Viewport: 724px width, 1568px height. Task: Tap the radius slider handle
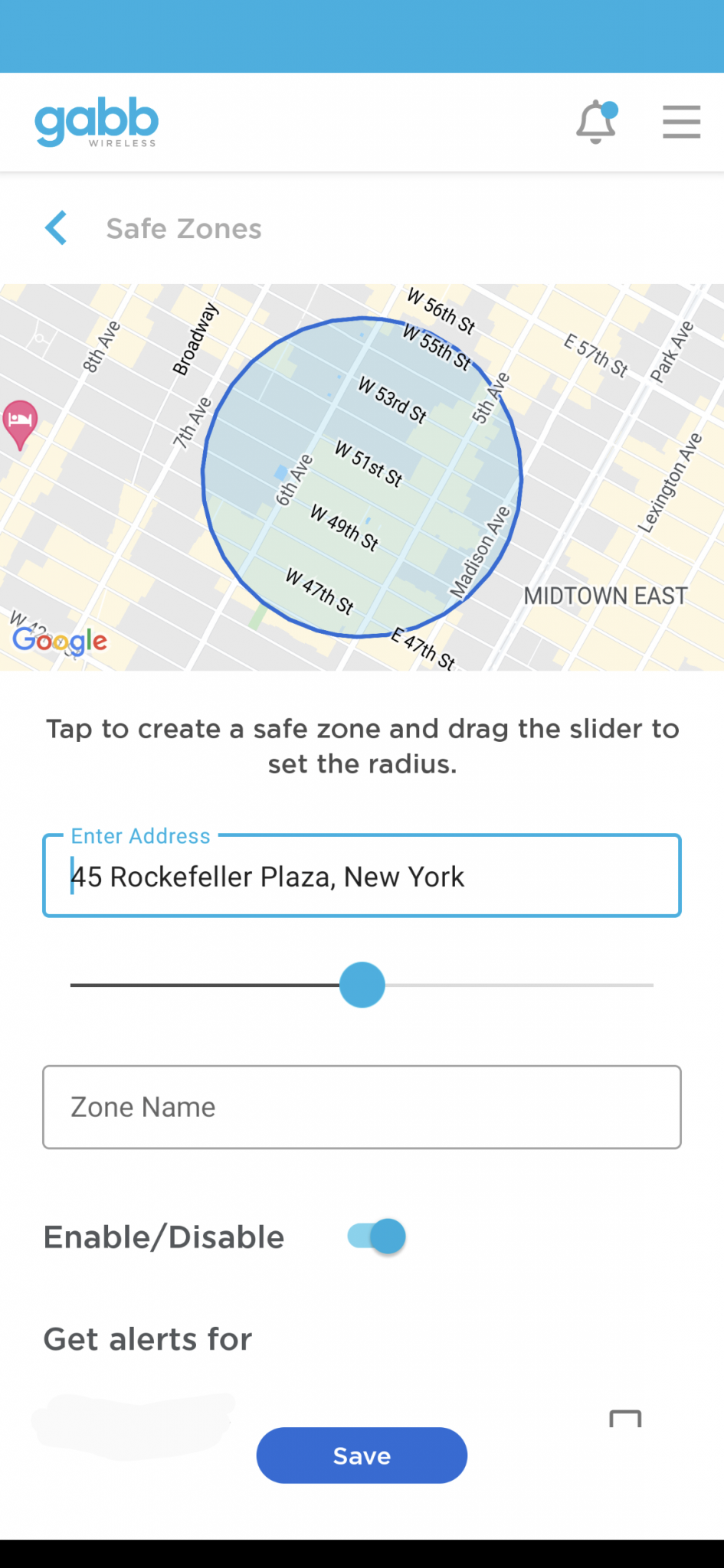[362, 985]
